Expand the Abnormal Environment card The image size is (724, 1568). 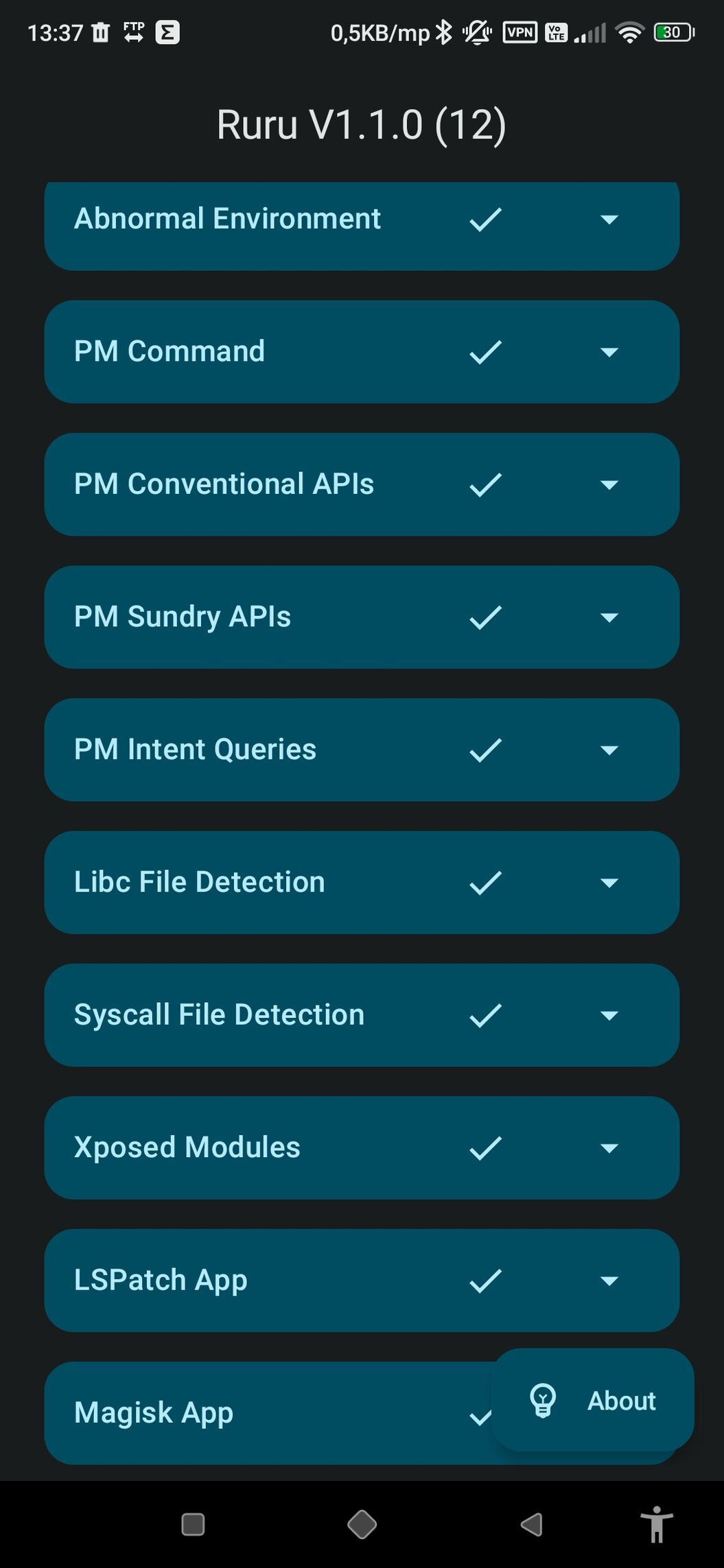609,219
